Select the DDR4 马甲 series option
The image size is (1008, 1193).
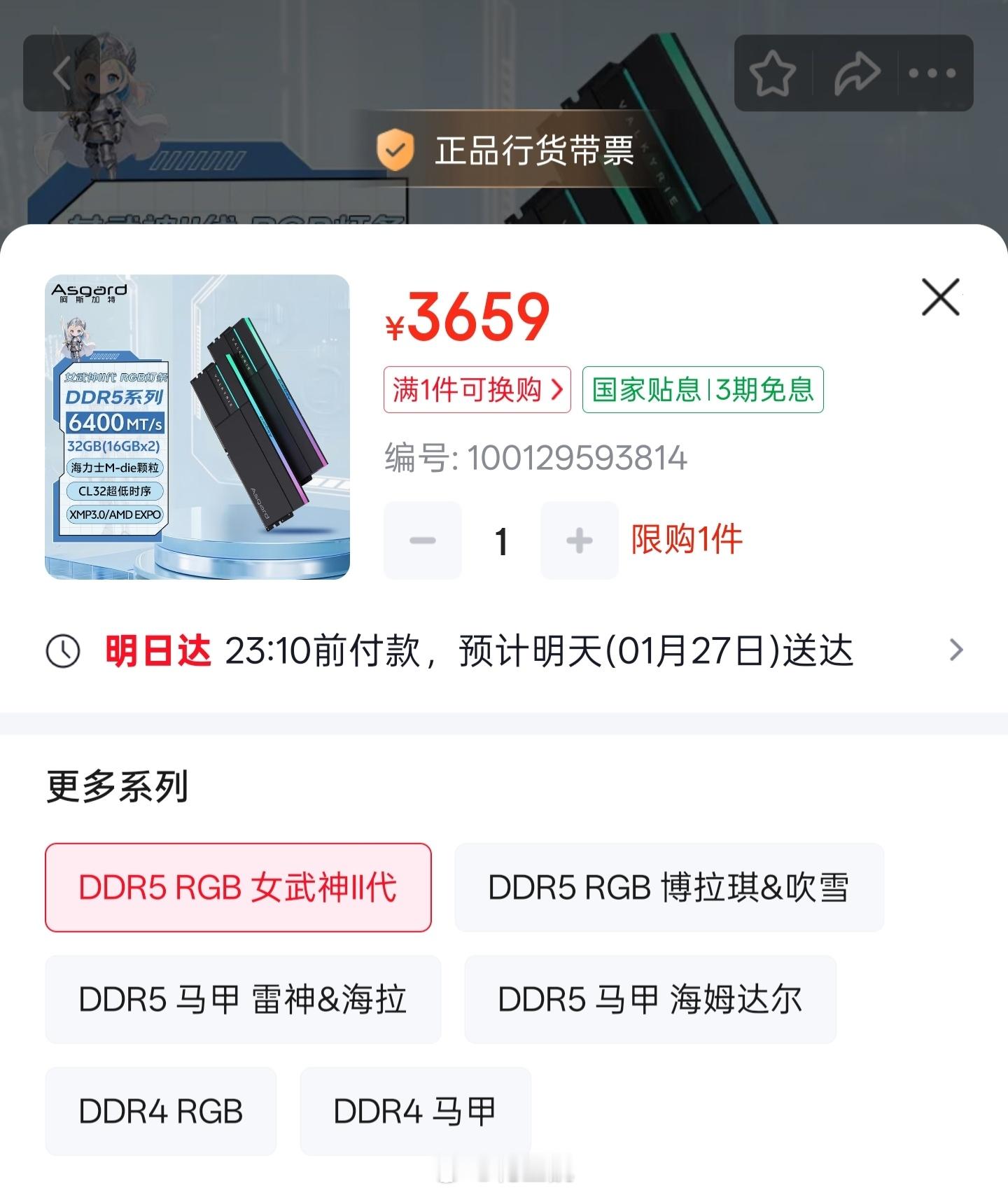415,1111
